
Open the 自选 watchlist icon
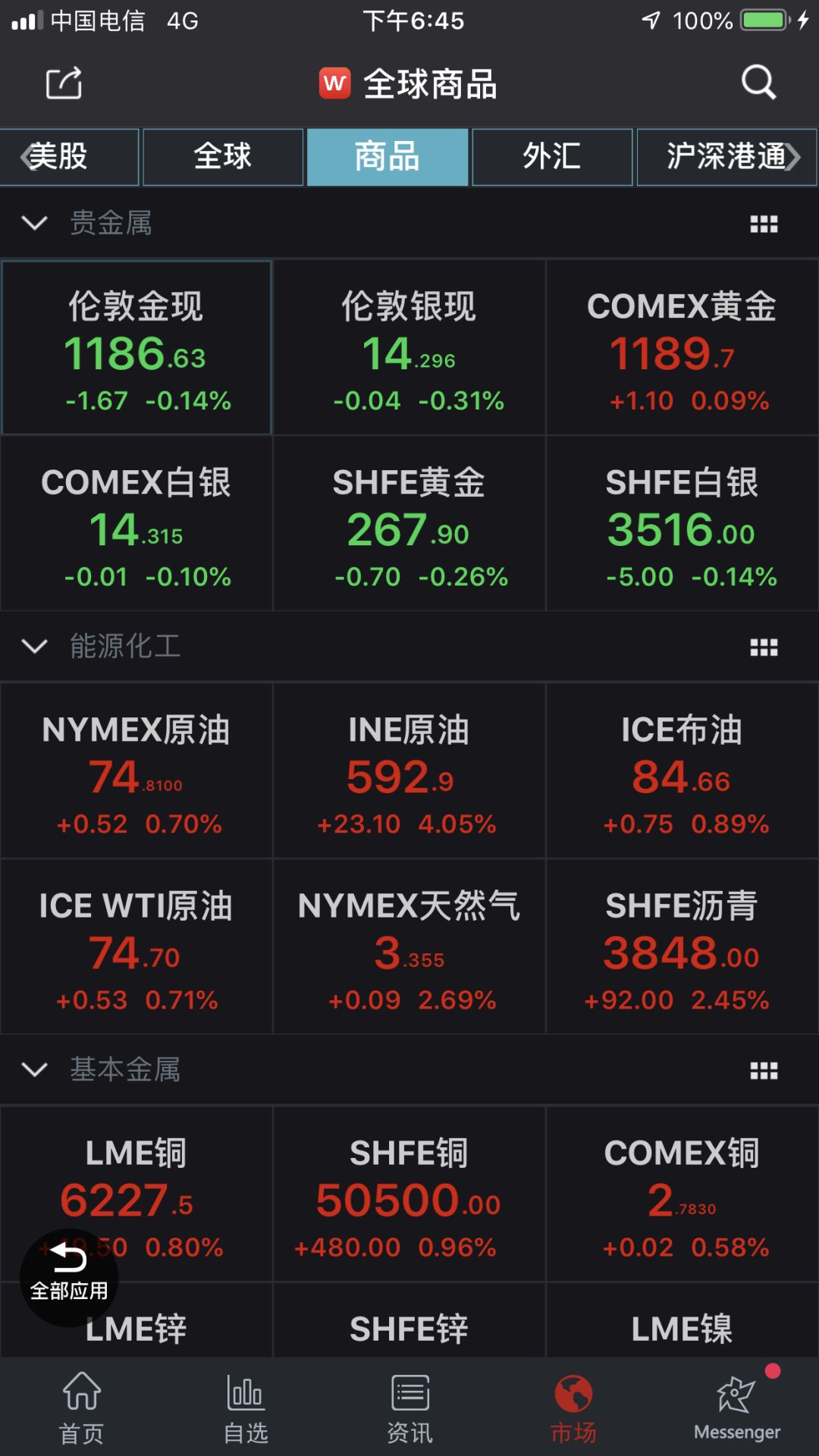[x=245, y=1407]
